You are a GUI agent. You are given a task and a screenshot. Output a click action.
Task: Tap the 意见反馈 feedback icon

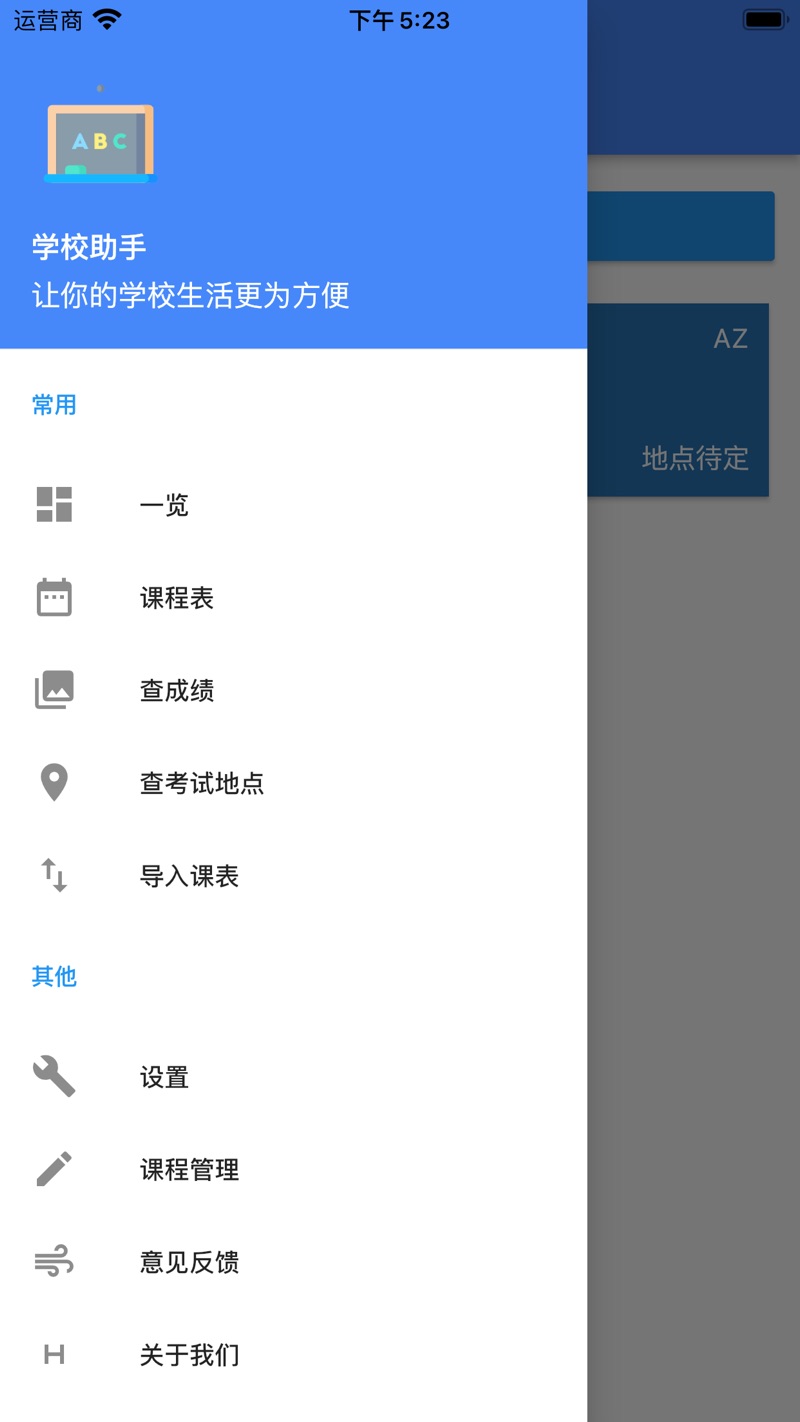(x=54, y=1262)
